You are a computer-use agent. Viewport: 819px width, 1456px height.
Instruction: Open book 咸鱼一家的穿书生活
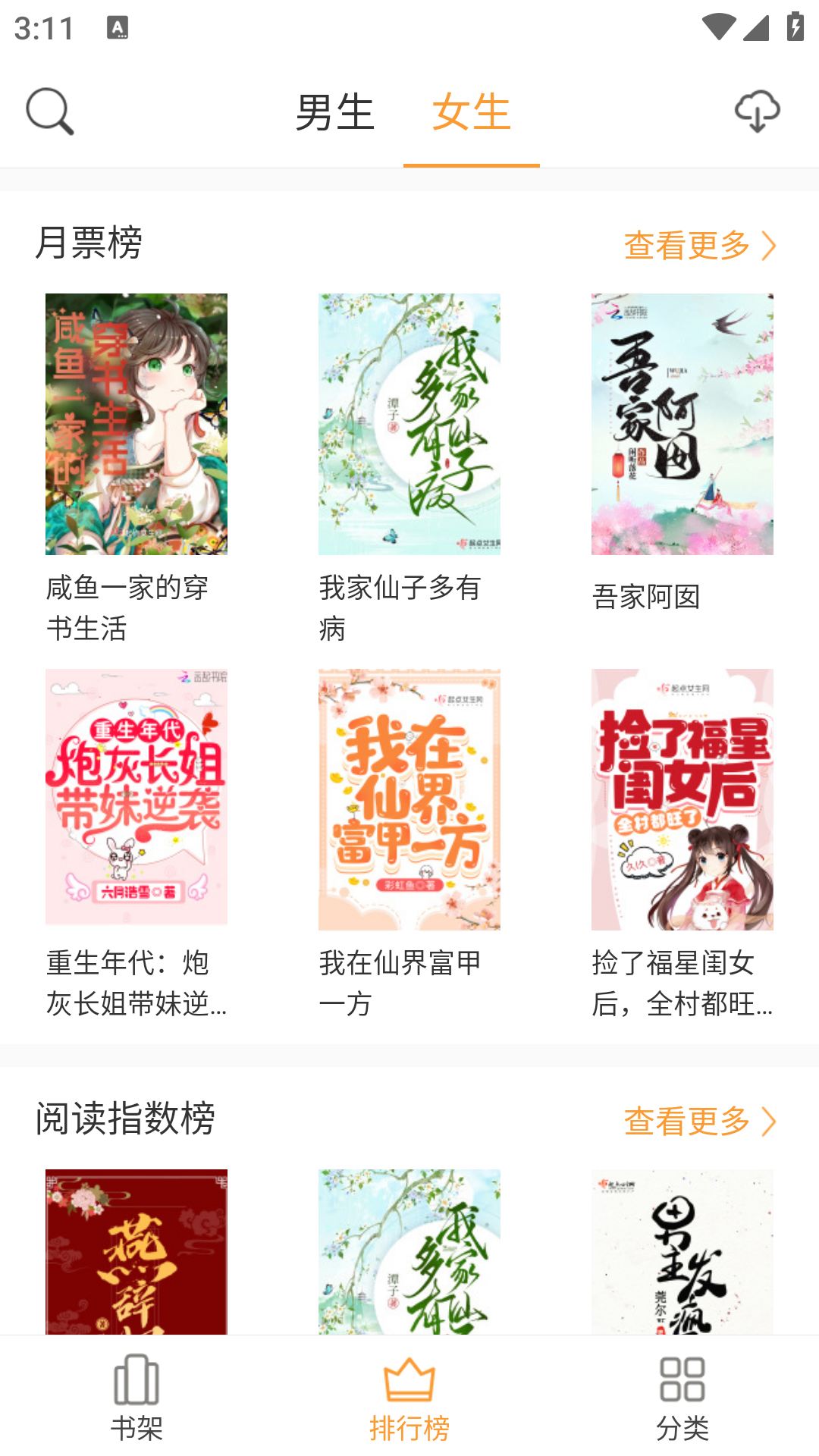point(136,425)
